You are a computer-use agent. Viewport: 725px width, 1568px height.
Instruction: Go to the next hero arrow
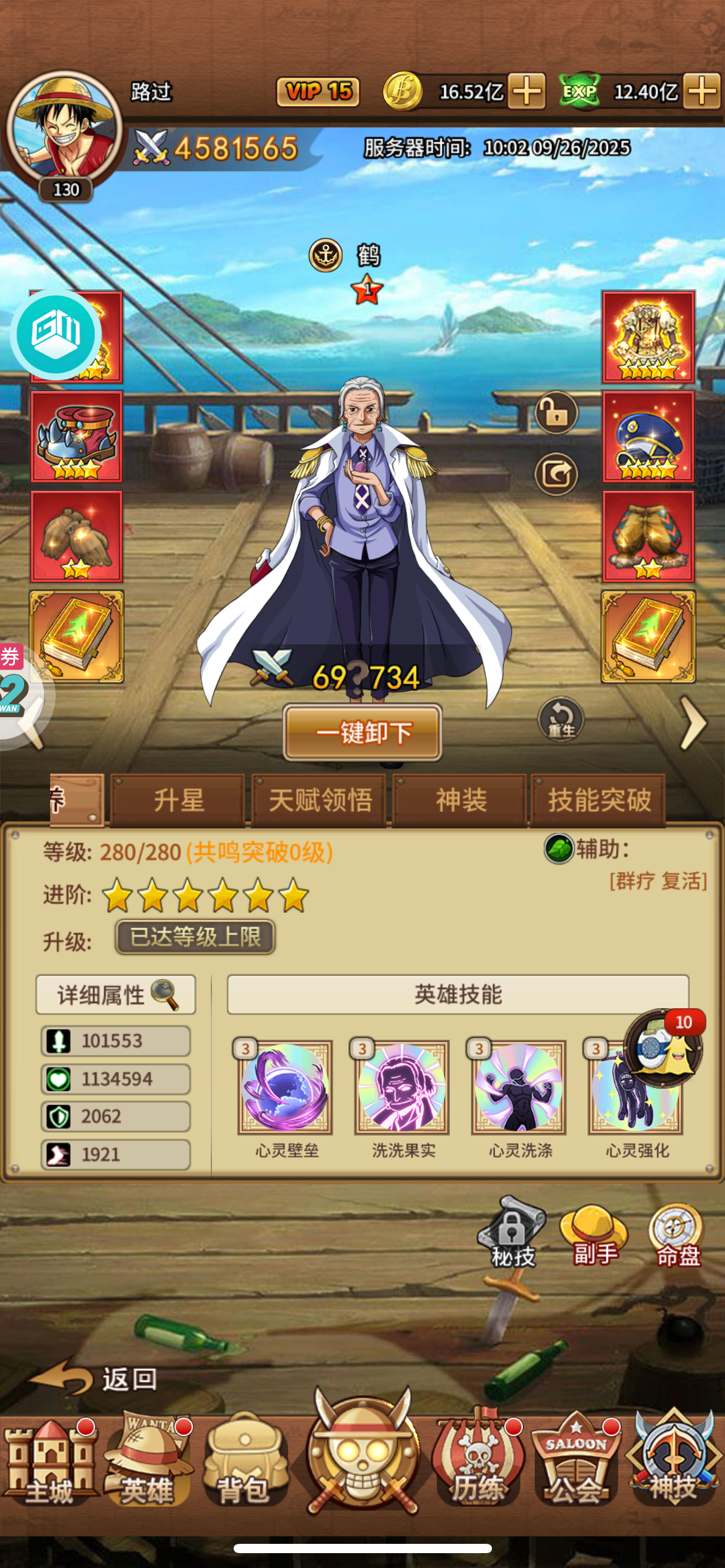pyautogui.click(x=693, y=723)
